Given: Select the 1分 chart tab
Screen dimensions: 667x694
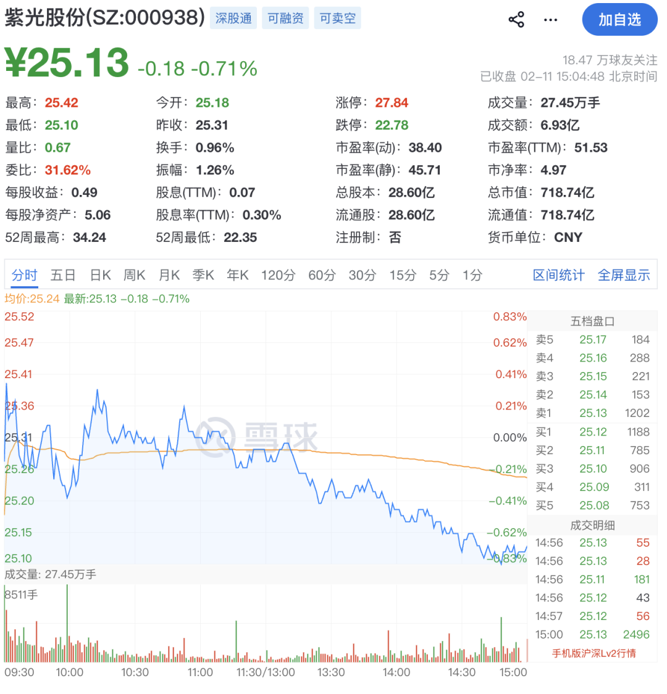Looking at the screenshot, I should pyautogui.click(x=472, y=275).
